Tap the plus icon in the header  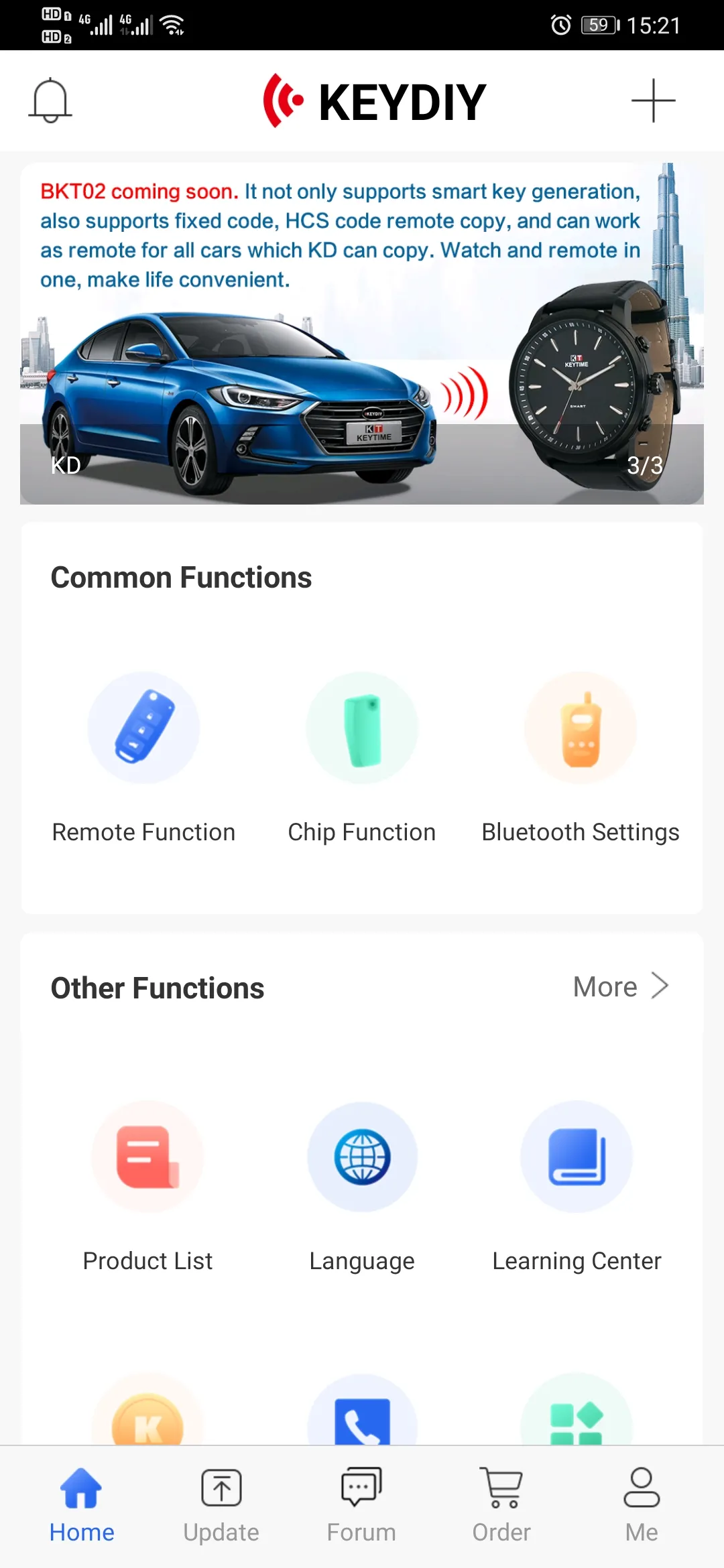[x=653, y=101]
